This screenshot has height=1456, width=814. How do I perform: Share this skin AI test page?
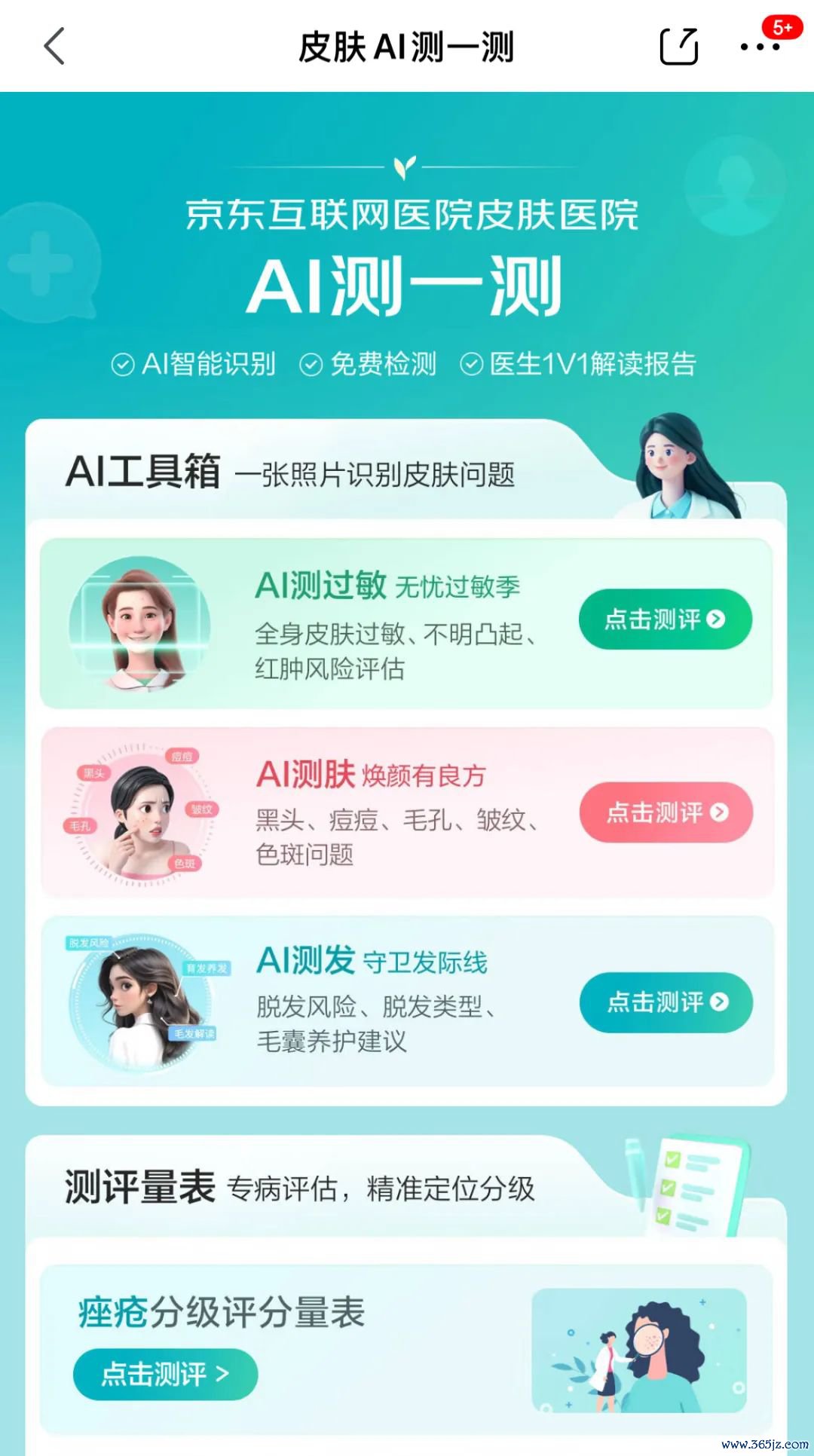tap(678, 47)
